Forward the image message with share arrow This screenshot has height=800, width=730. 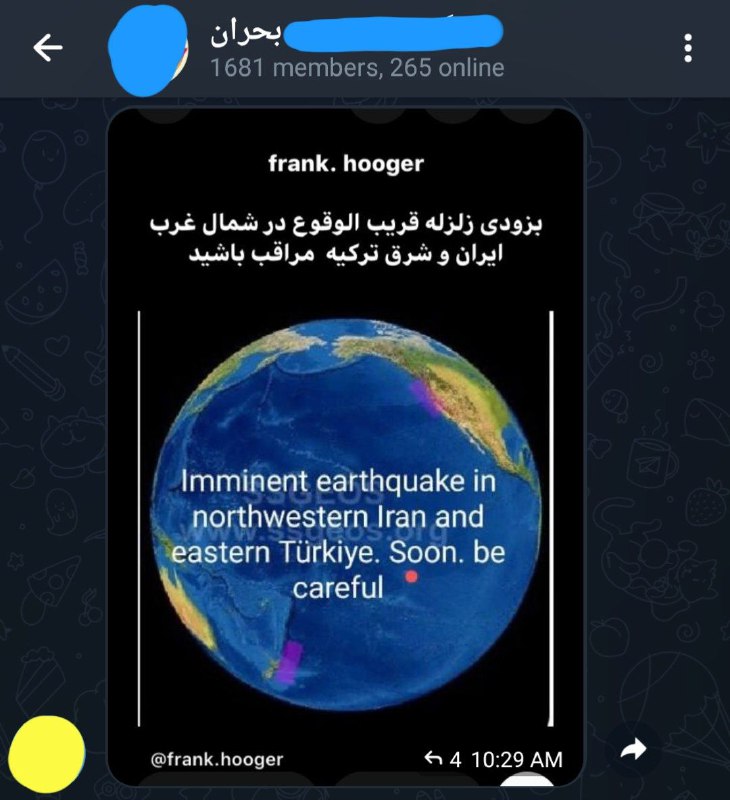coord(634,749)
